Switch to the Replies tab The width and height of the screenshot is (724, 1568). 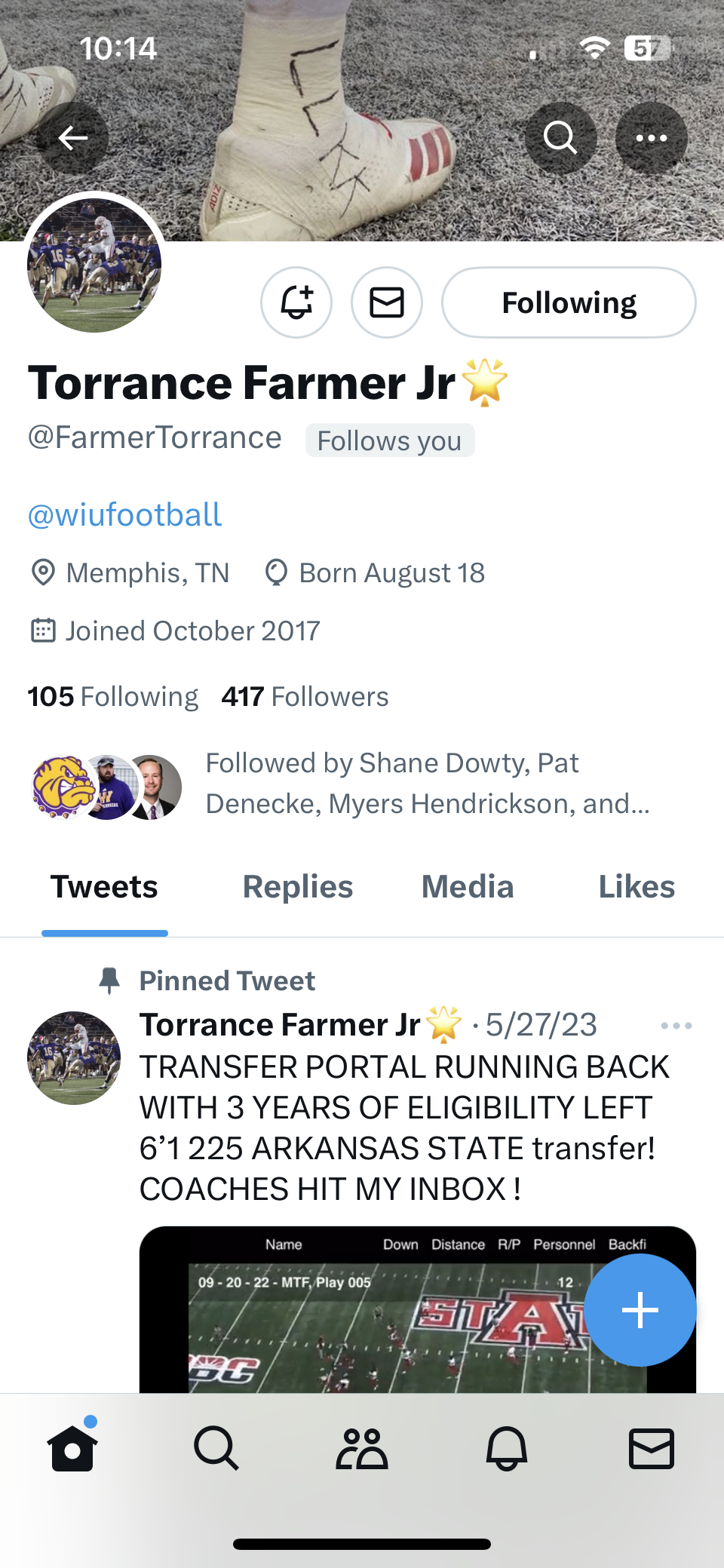[298, 887]
